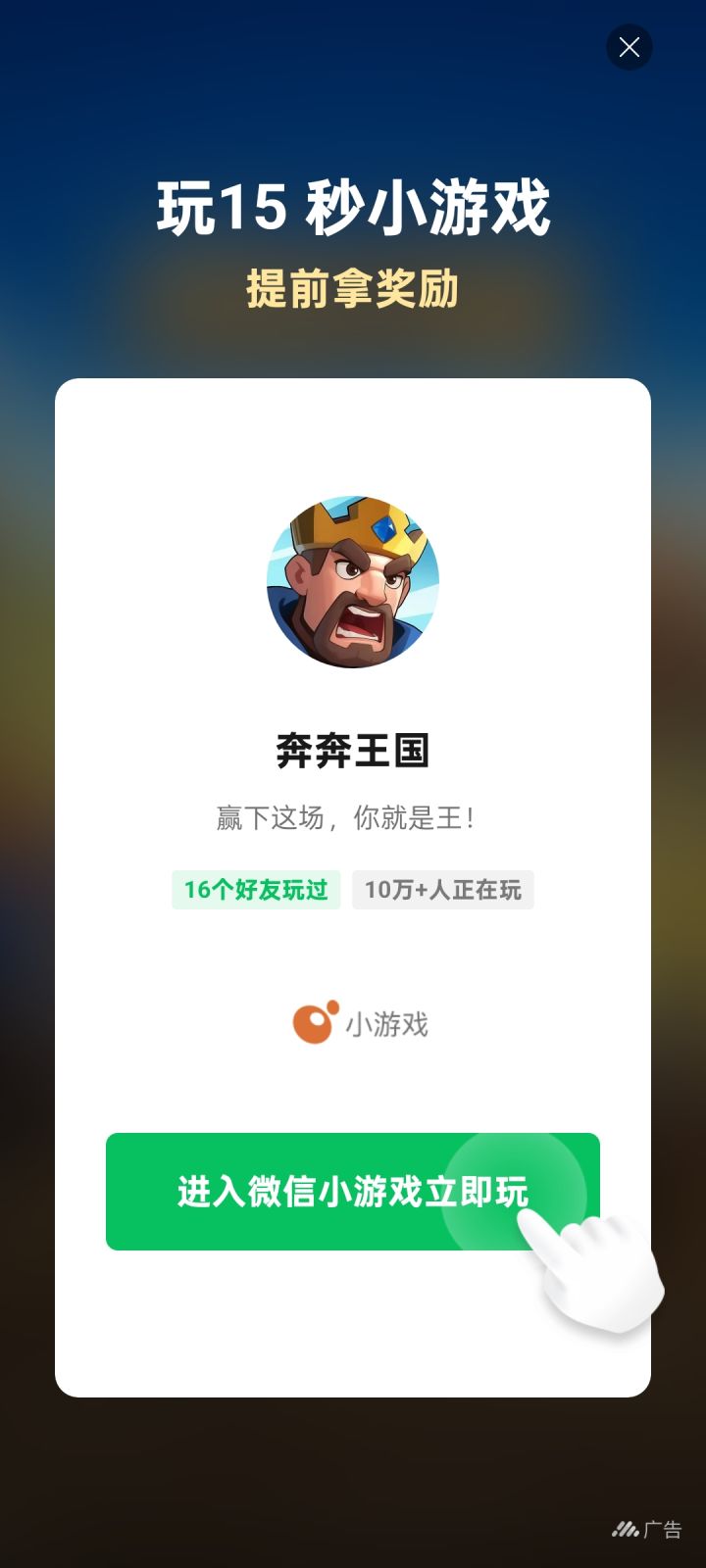Click the player-count gray badge
This screenshot has height=1568, width=706.
click(x=442, y=890)
